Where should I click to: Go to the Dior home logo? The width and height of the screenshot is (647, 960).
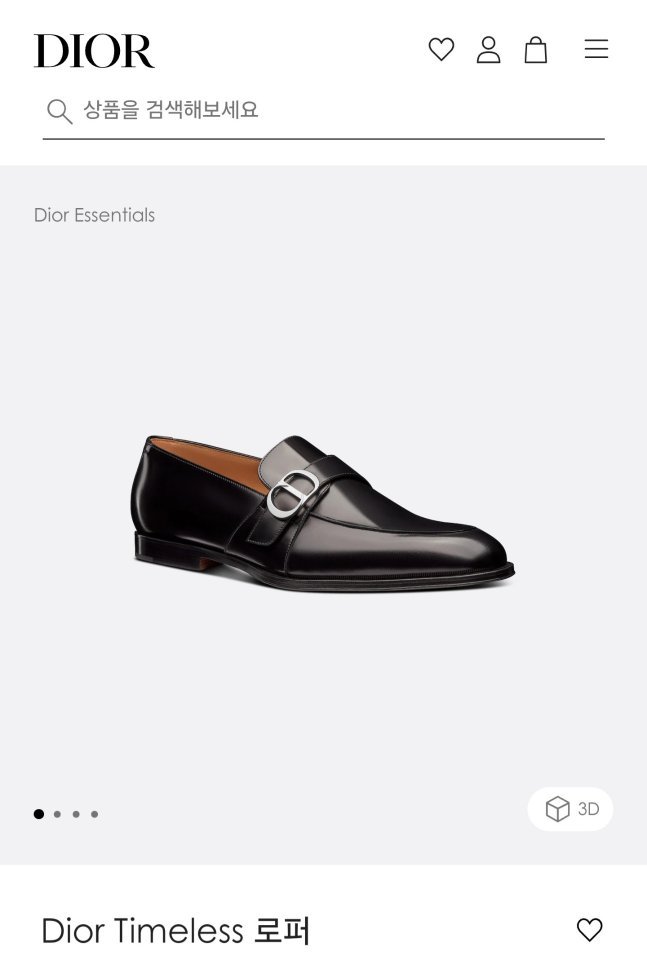click(x=94, y=51)
